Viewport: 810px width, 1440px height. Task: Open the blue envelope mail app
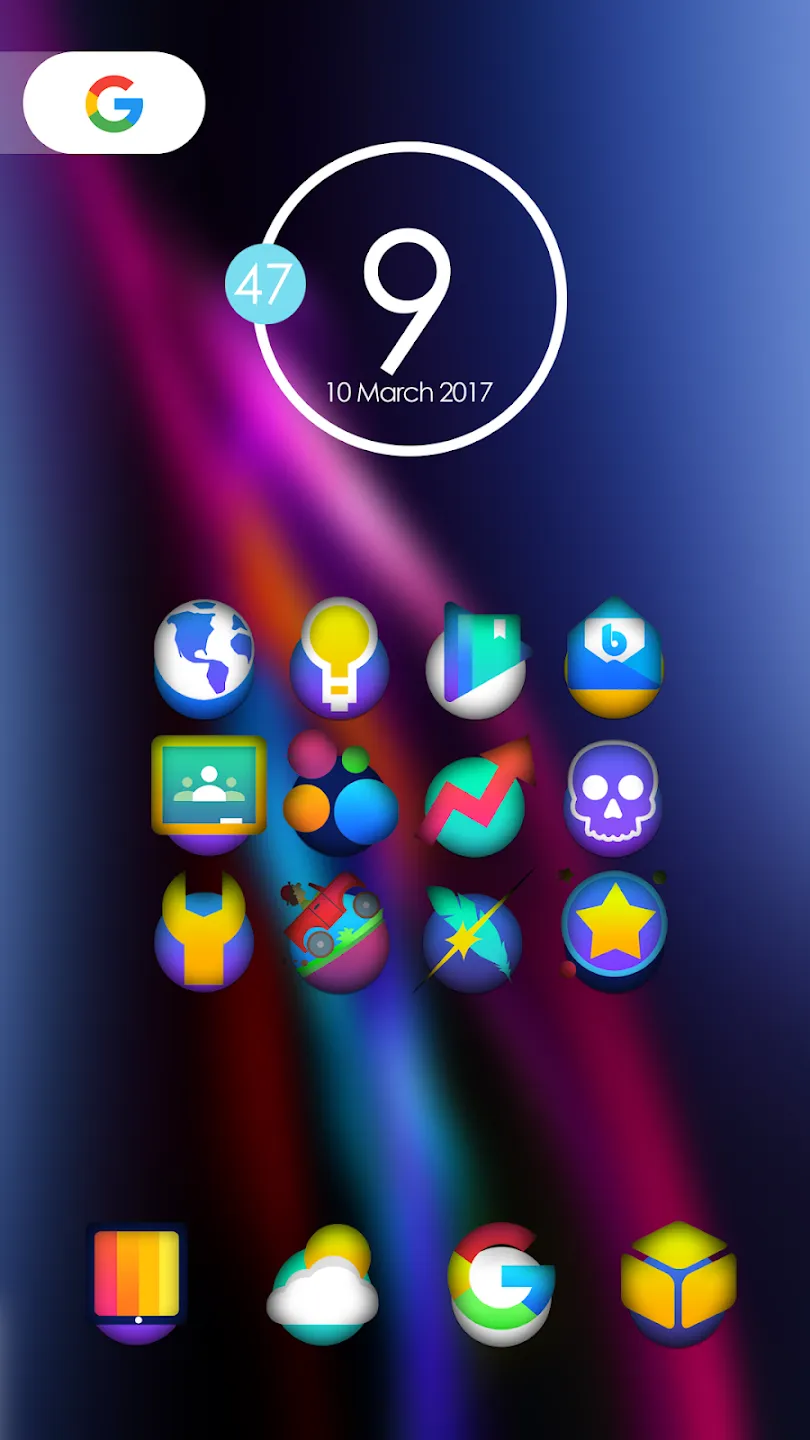coord(614,658)
